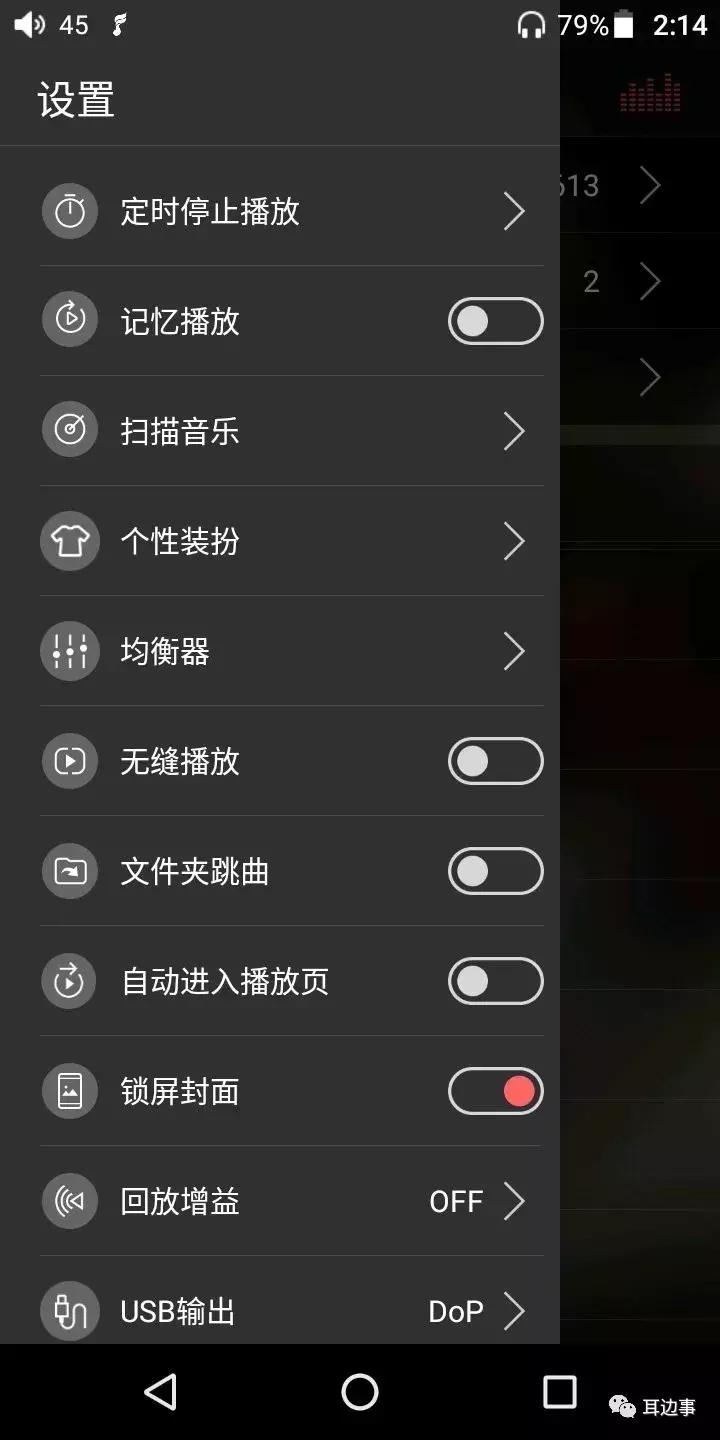Click the personalized theme (个性装扮) shirt icon
Image resolution: width=720 pixels, height=1440 pixels.
coord(69,541)
